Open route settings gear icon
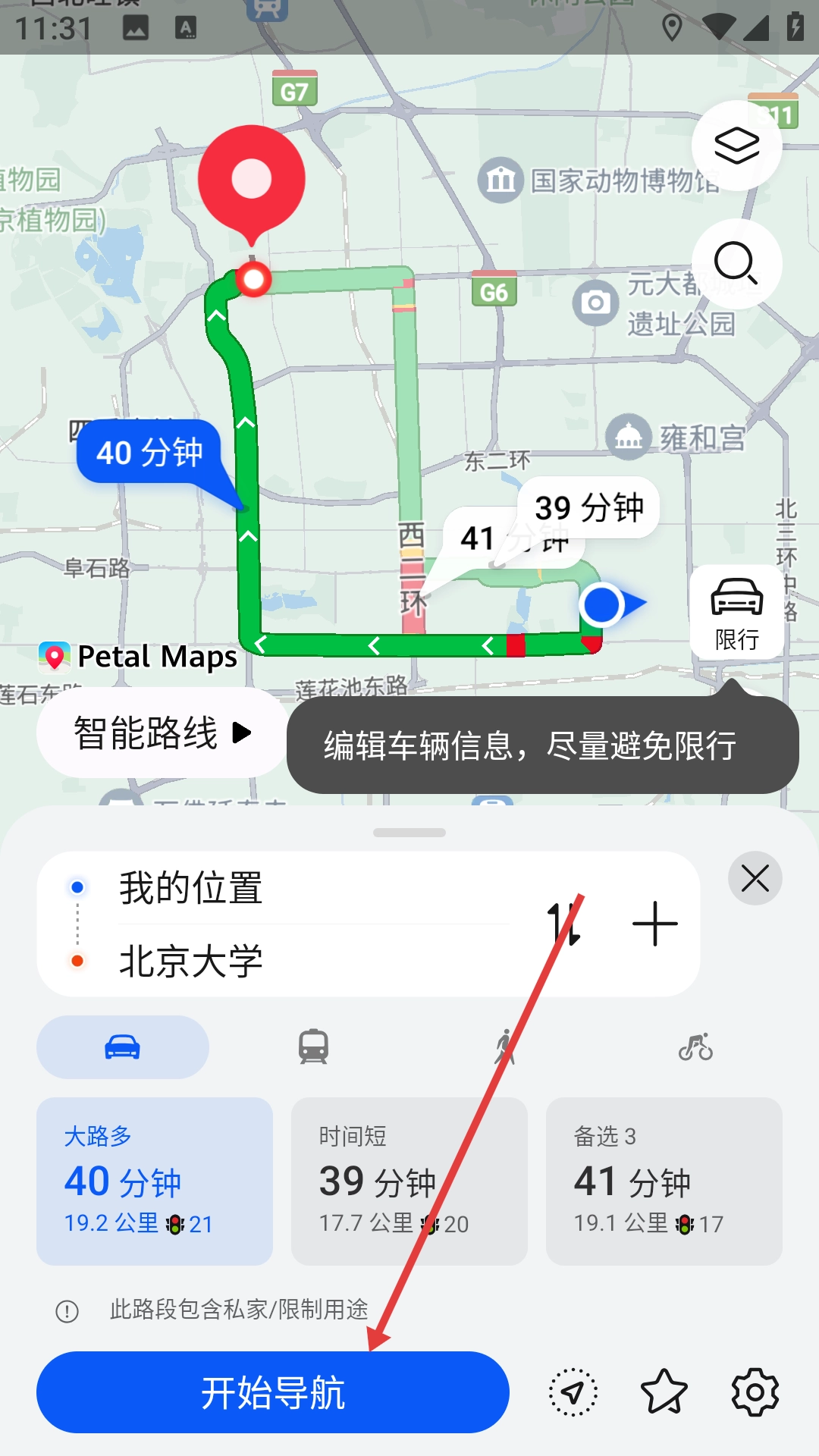This screenshot has width=819, height=1456. tap(755, 1392)
